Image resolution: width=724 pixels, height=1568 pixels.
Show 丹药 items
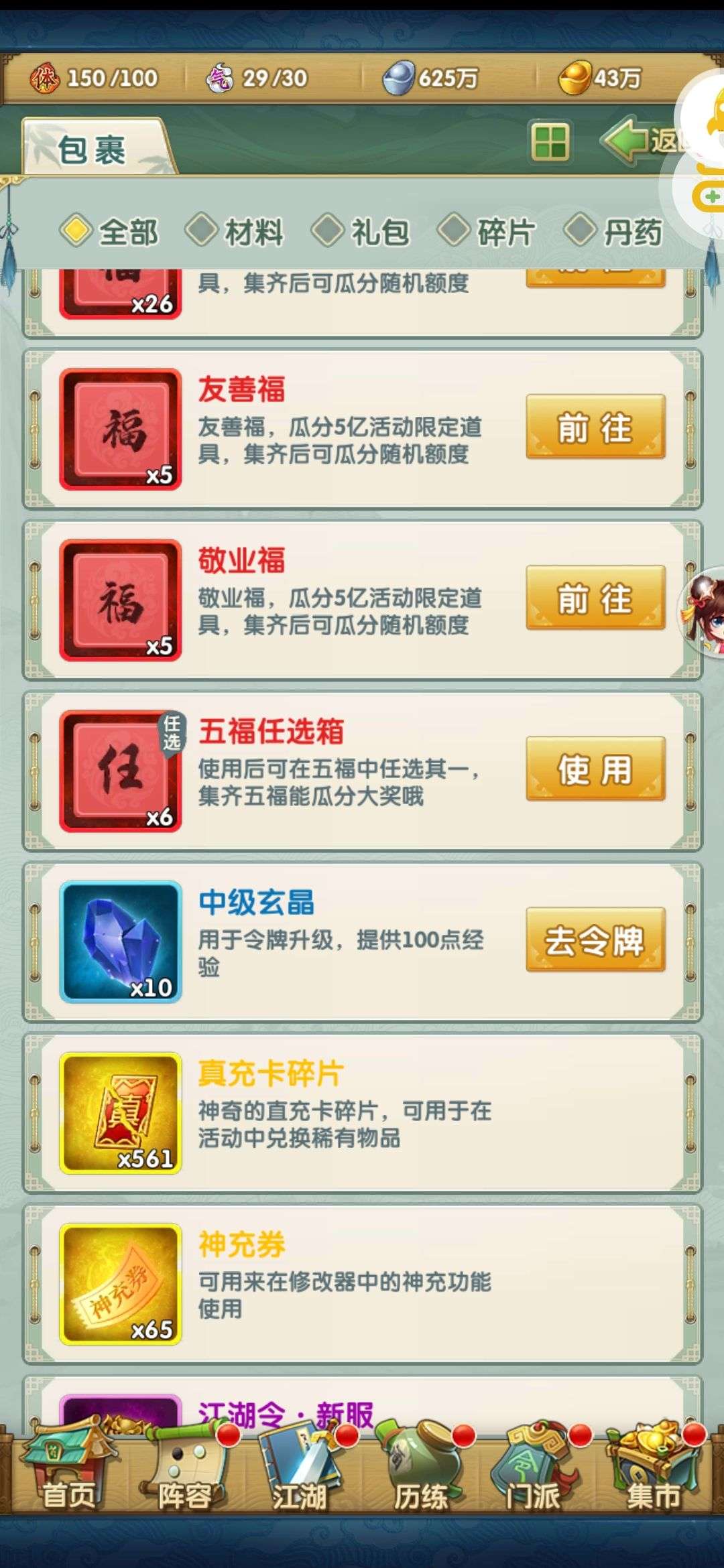(613, 232)
